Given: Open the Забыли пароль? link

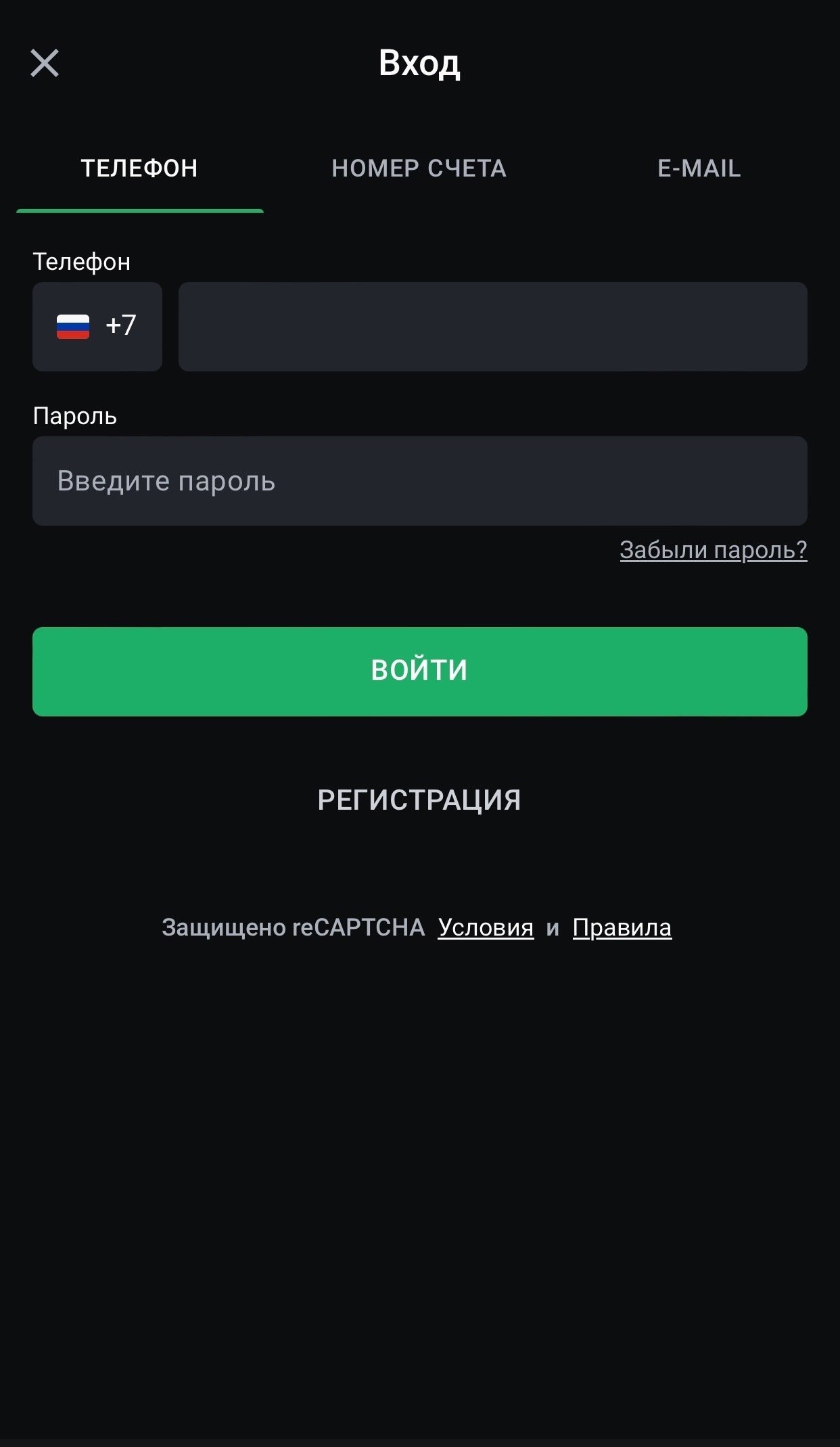Looking at the screenshot, I should click(x=713, y=550).
